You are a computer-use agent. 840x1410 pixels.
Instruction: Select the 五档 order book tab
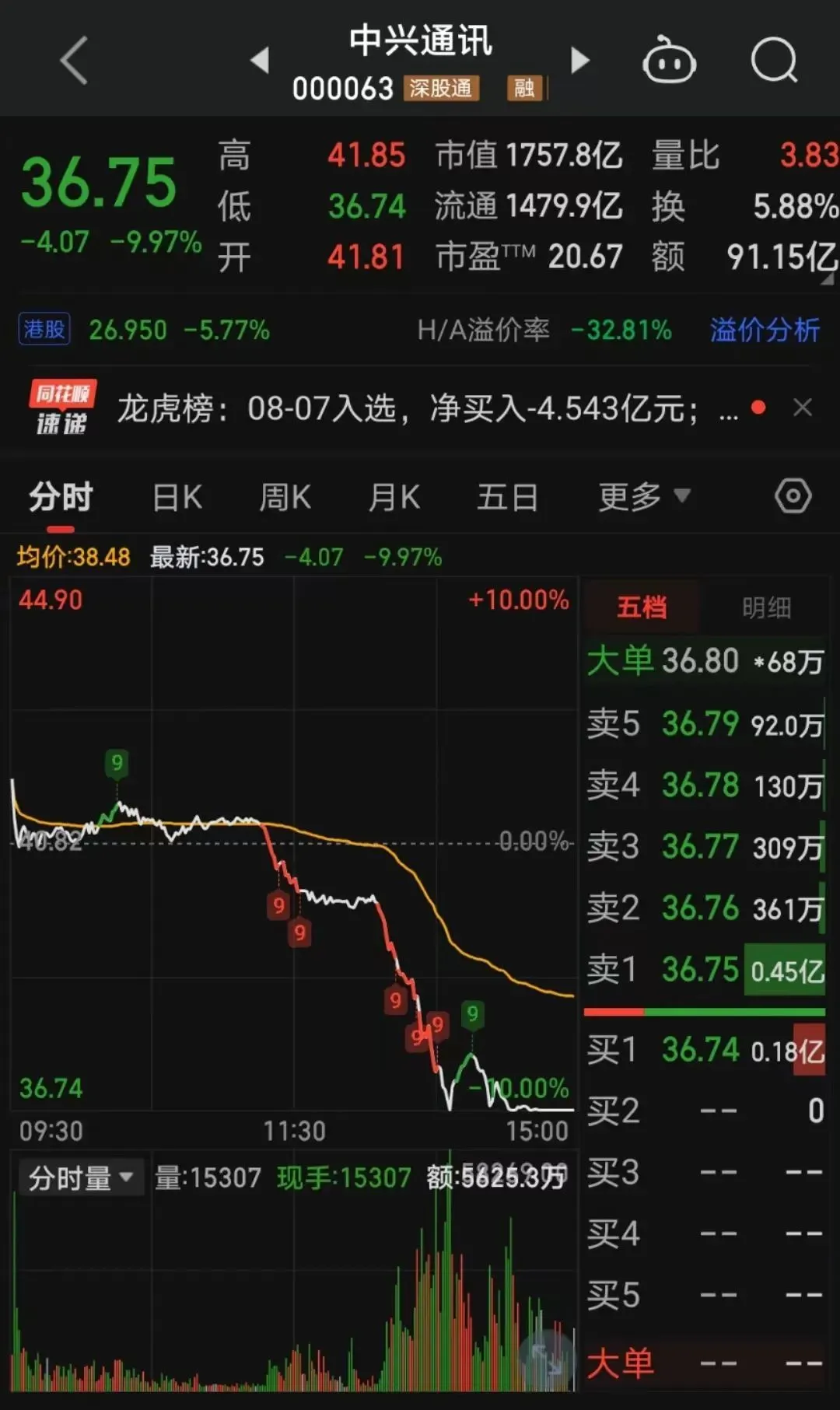tap(642, 607)
